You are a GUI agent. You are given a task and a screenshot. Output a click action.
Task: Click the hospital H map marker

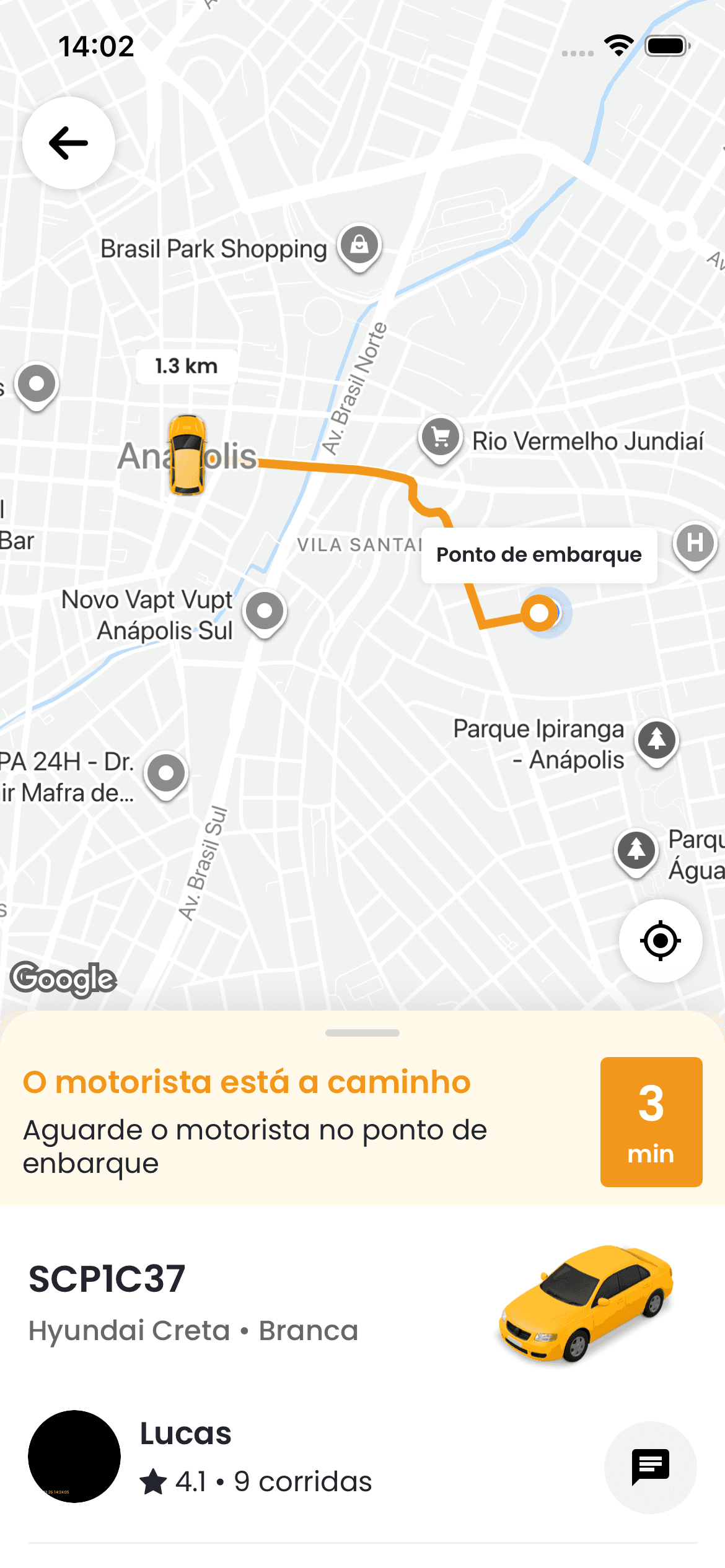[x=695, y=545]
